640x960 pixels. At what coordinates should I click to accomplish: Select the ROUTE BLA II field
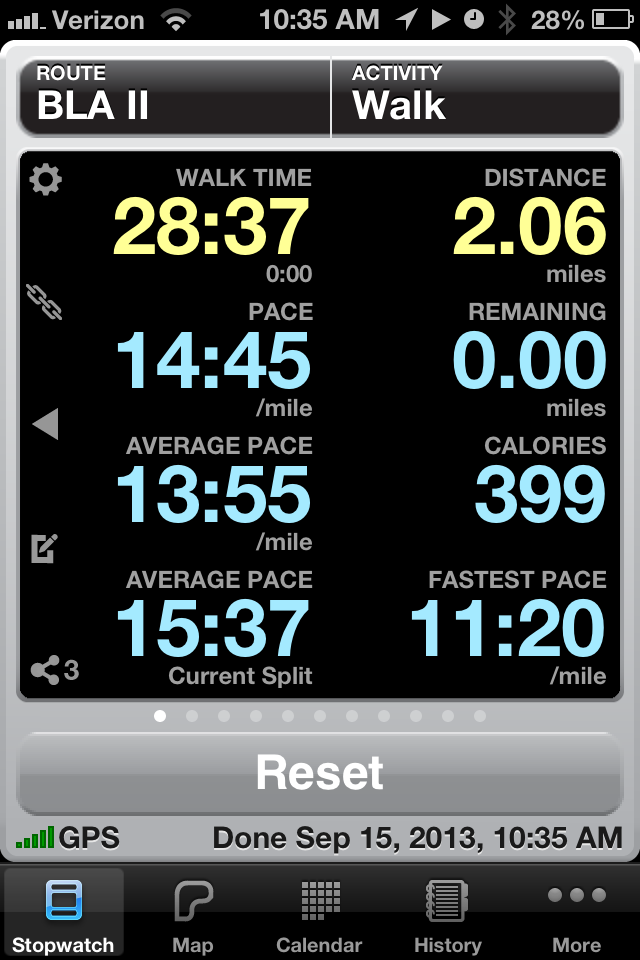(x=175, y=98)
